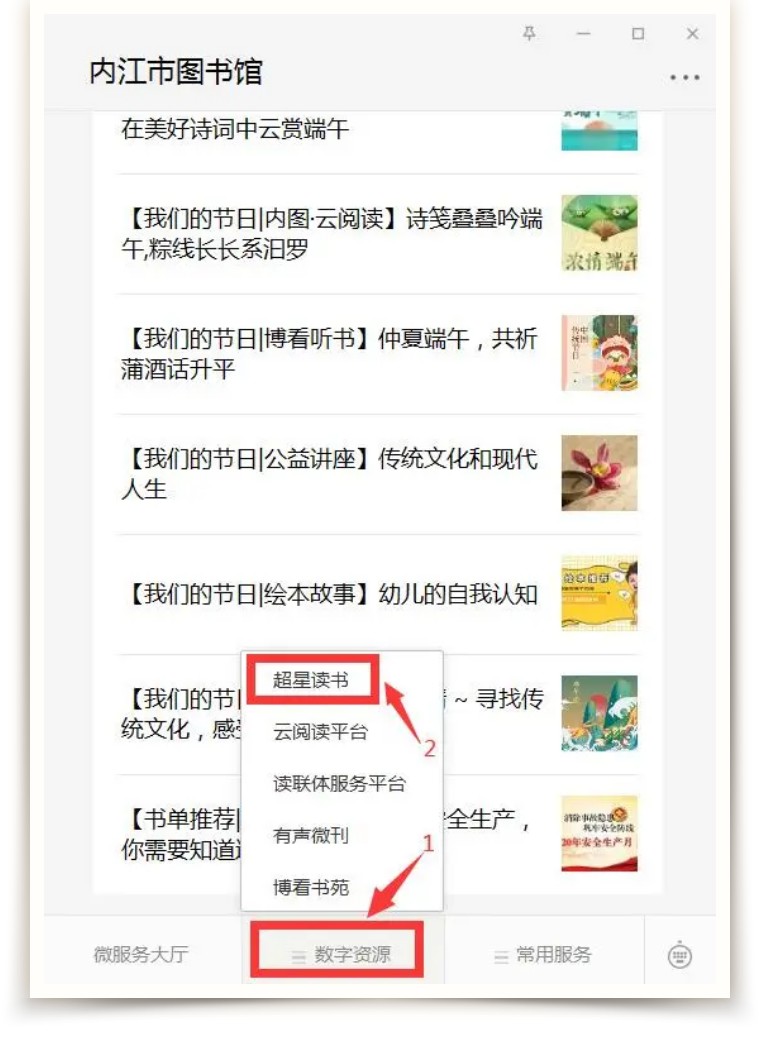The height and width of the screenshot is (1048, 760).
Task: Close the 内江市图书馆 window
Action: pyautogui.click(x=692, y=34)
